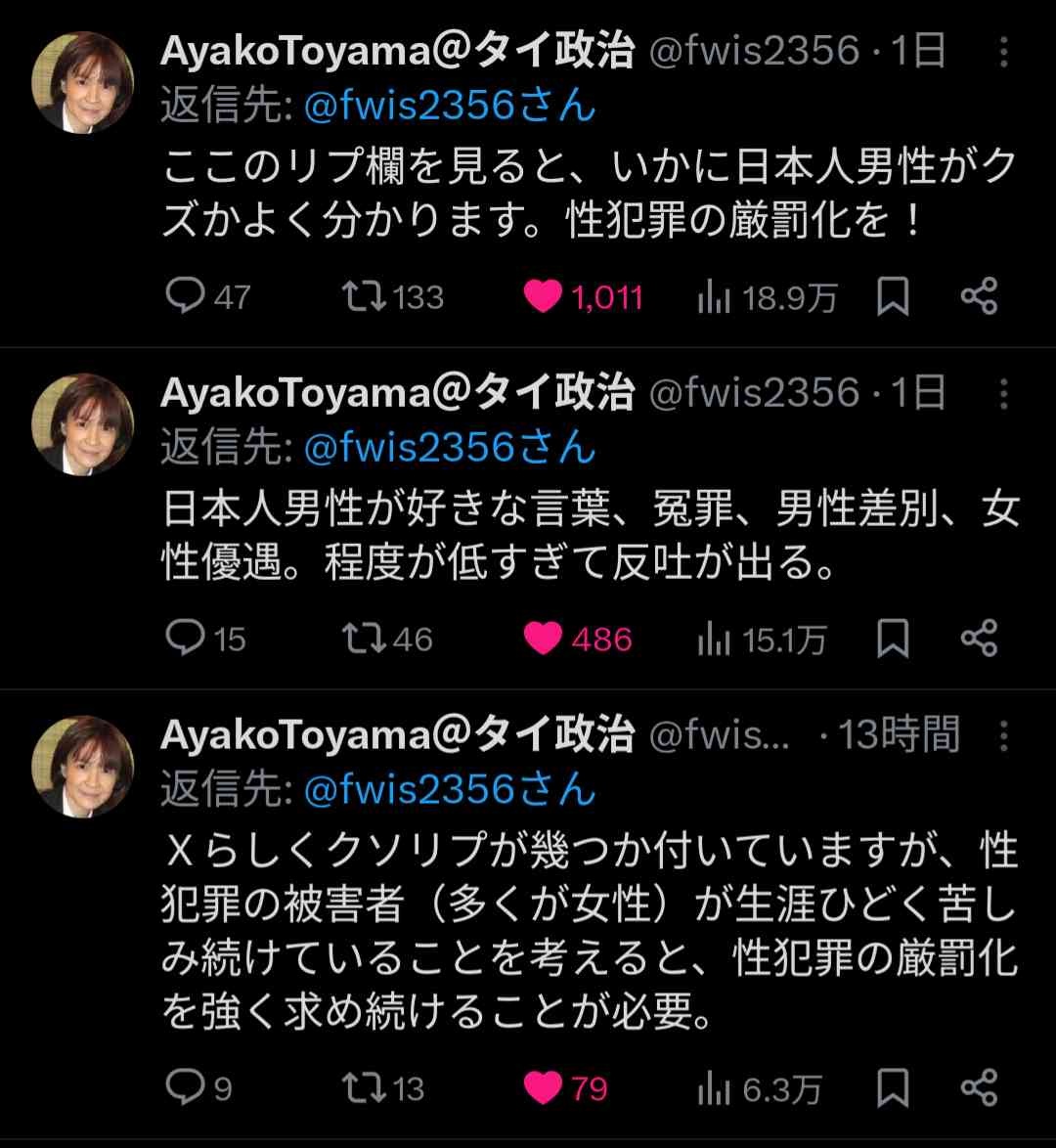The width and height of the screenshot is (1056, 1148).
Task: Share the tweet with 18.9万 views
Action: coord(979,296)
